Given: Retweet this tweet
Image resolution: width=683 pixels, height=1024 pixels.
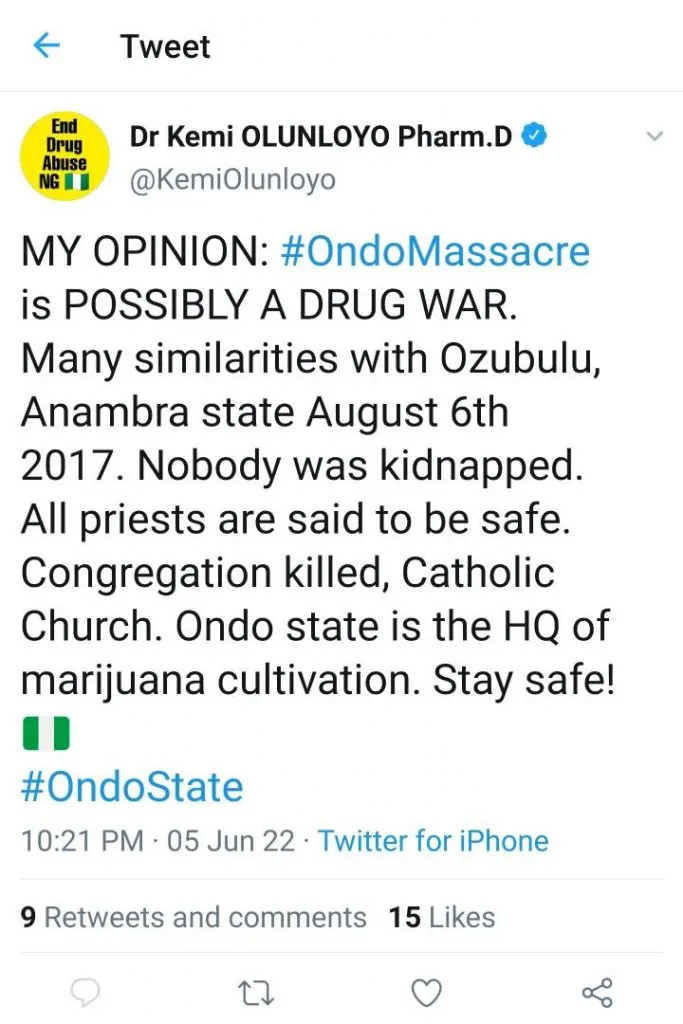Looking at the screenshot, I should [x=256, y=992].
